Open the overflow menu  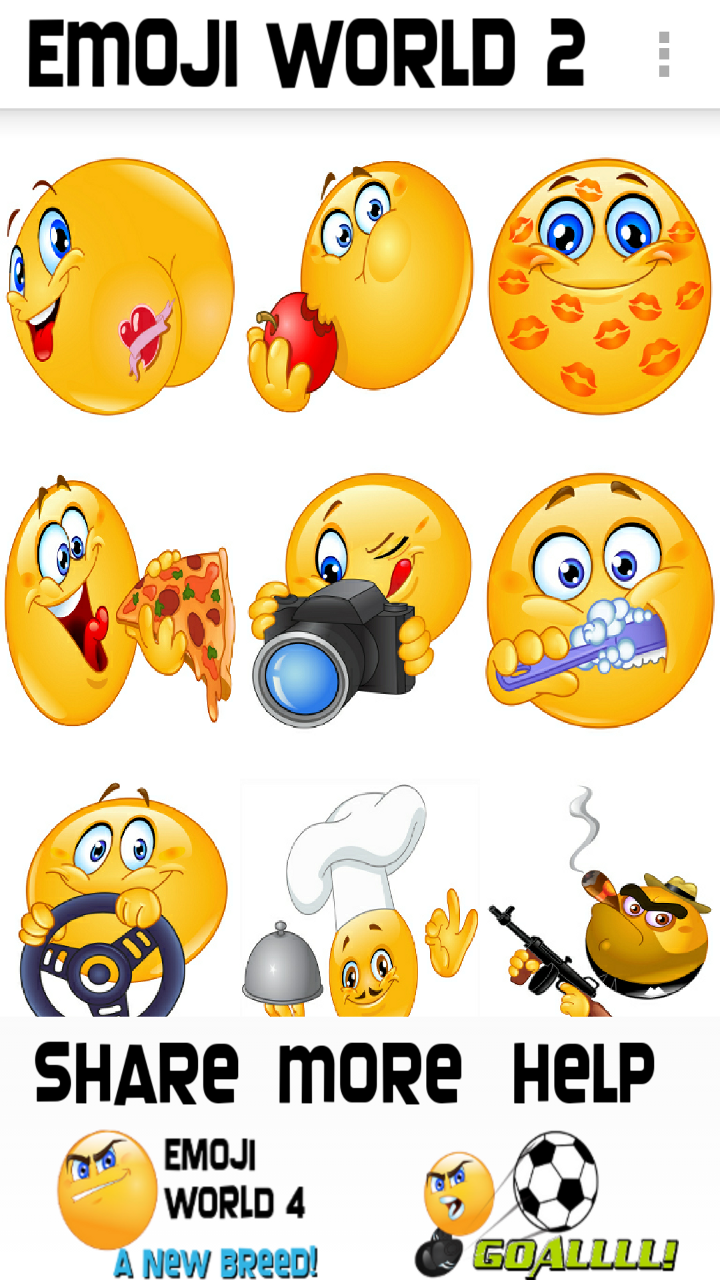pos(664,54)
